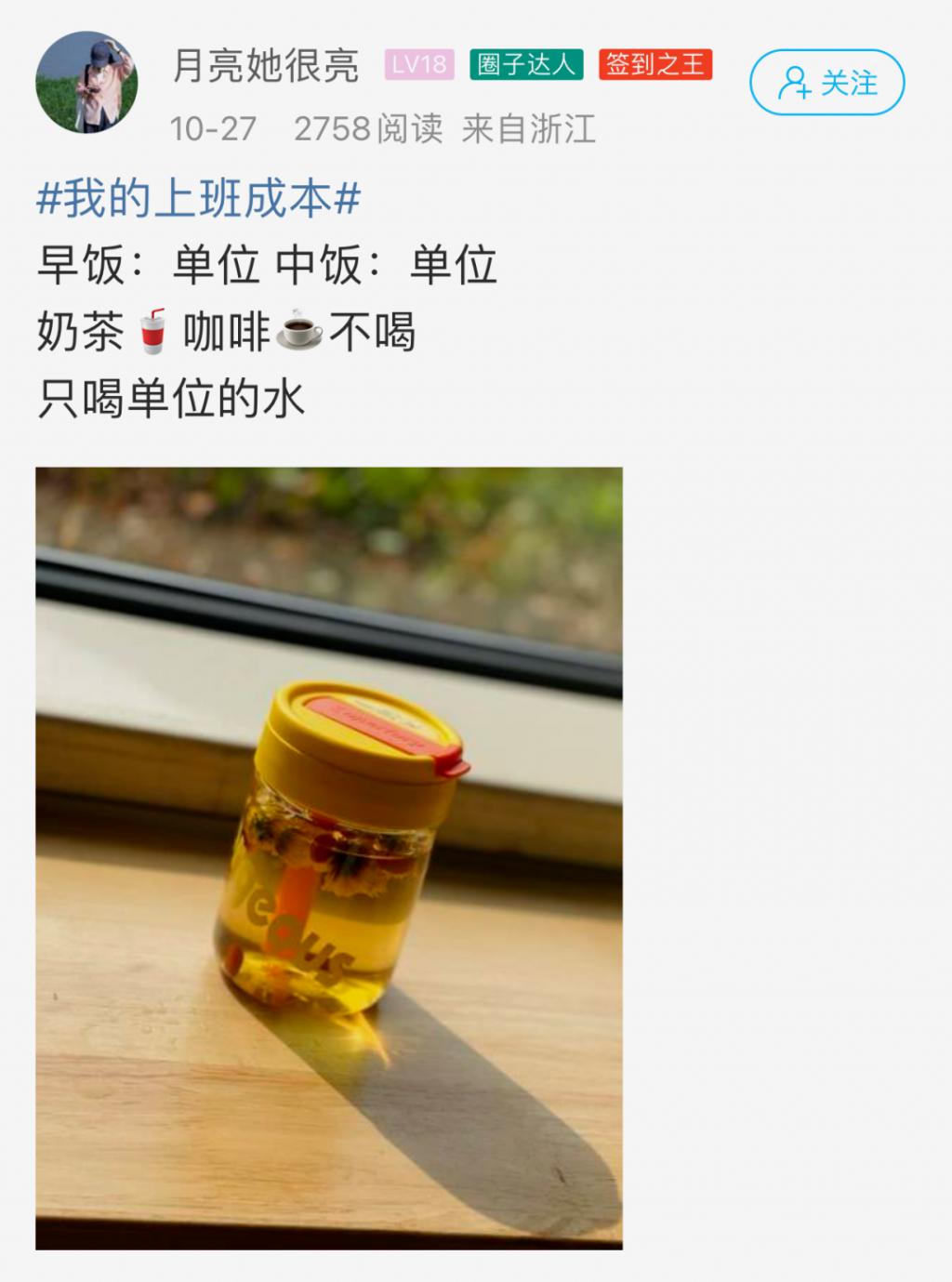
Task: Tap the username 月亮她很亮
Action: pyautogui.click(x=266, y=66)
